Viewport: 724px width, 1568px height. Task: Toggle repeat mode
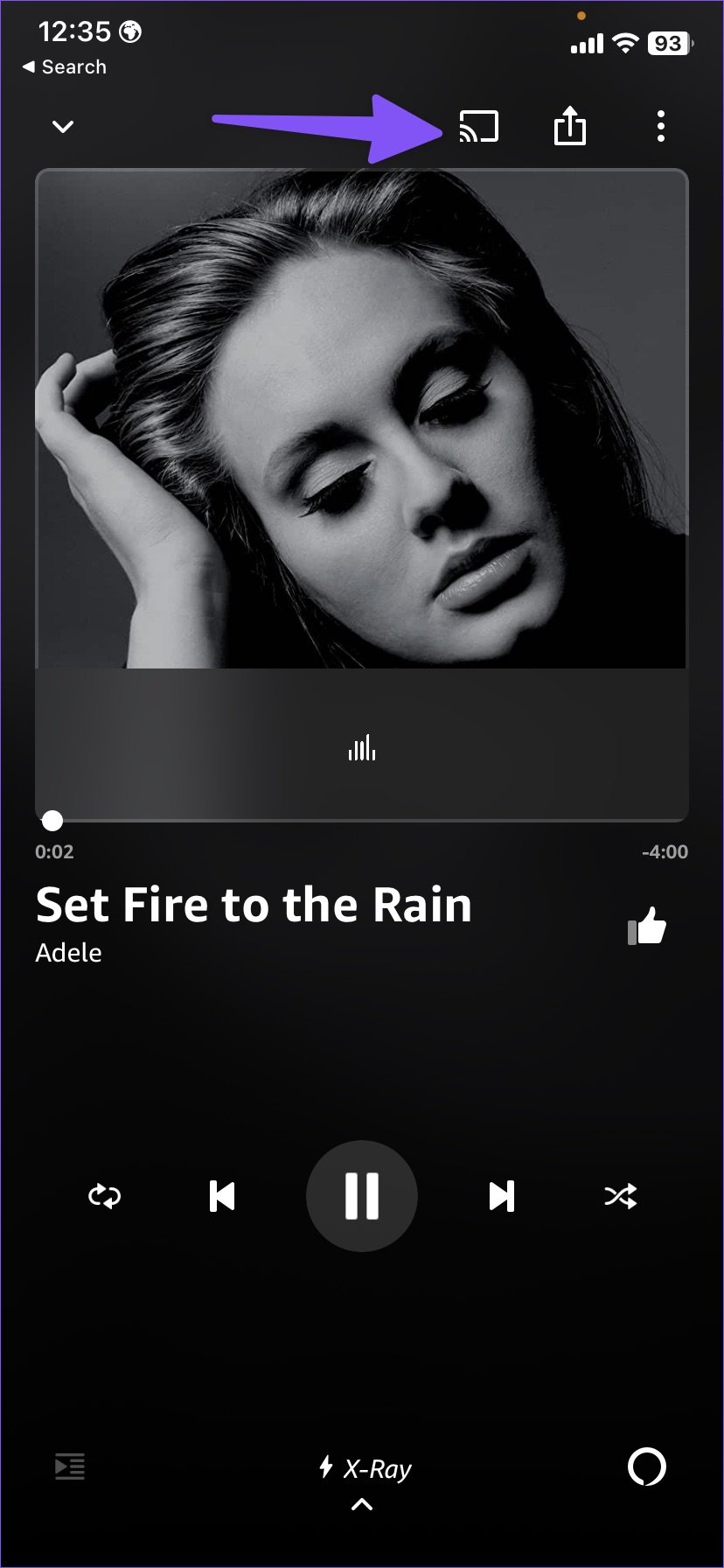[105, 1196]
